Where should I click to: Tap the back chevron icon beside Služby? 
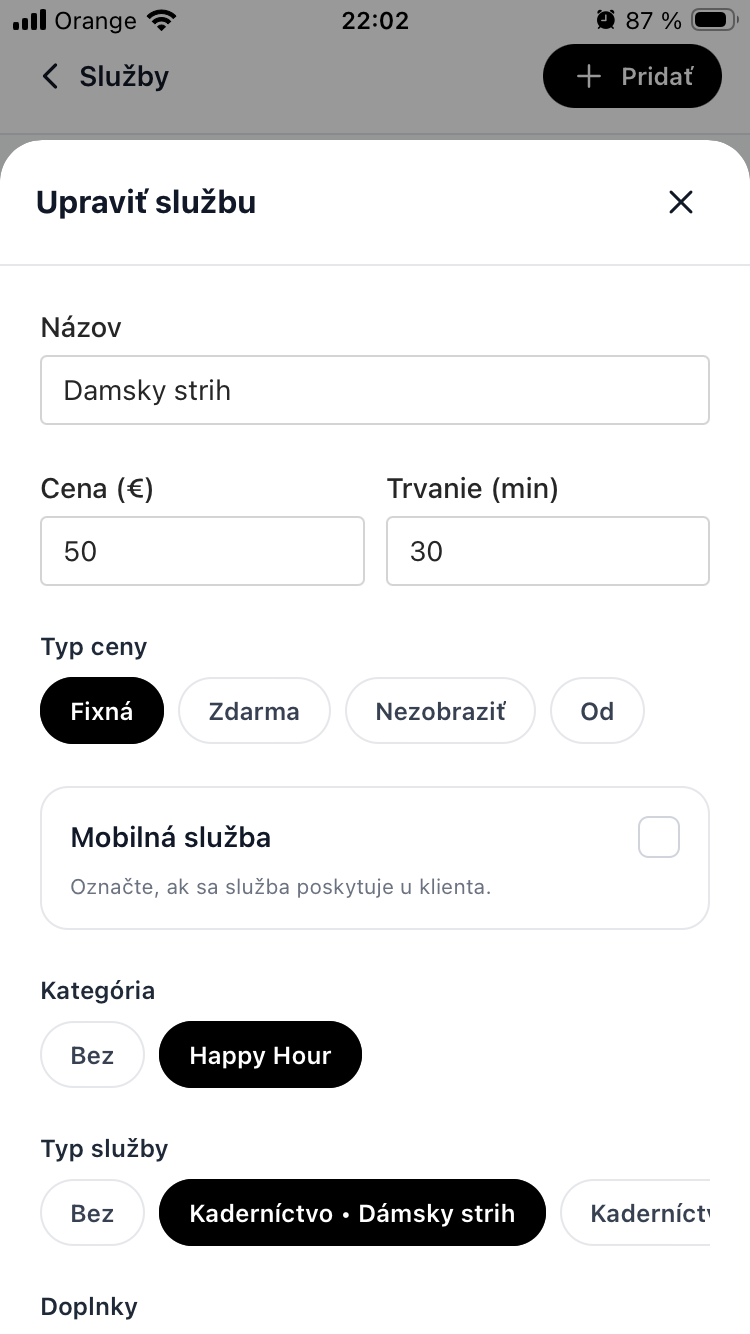tap(49, 76)
